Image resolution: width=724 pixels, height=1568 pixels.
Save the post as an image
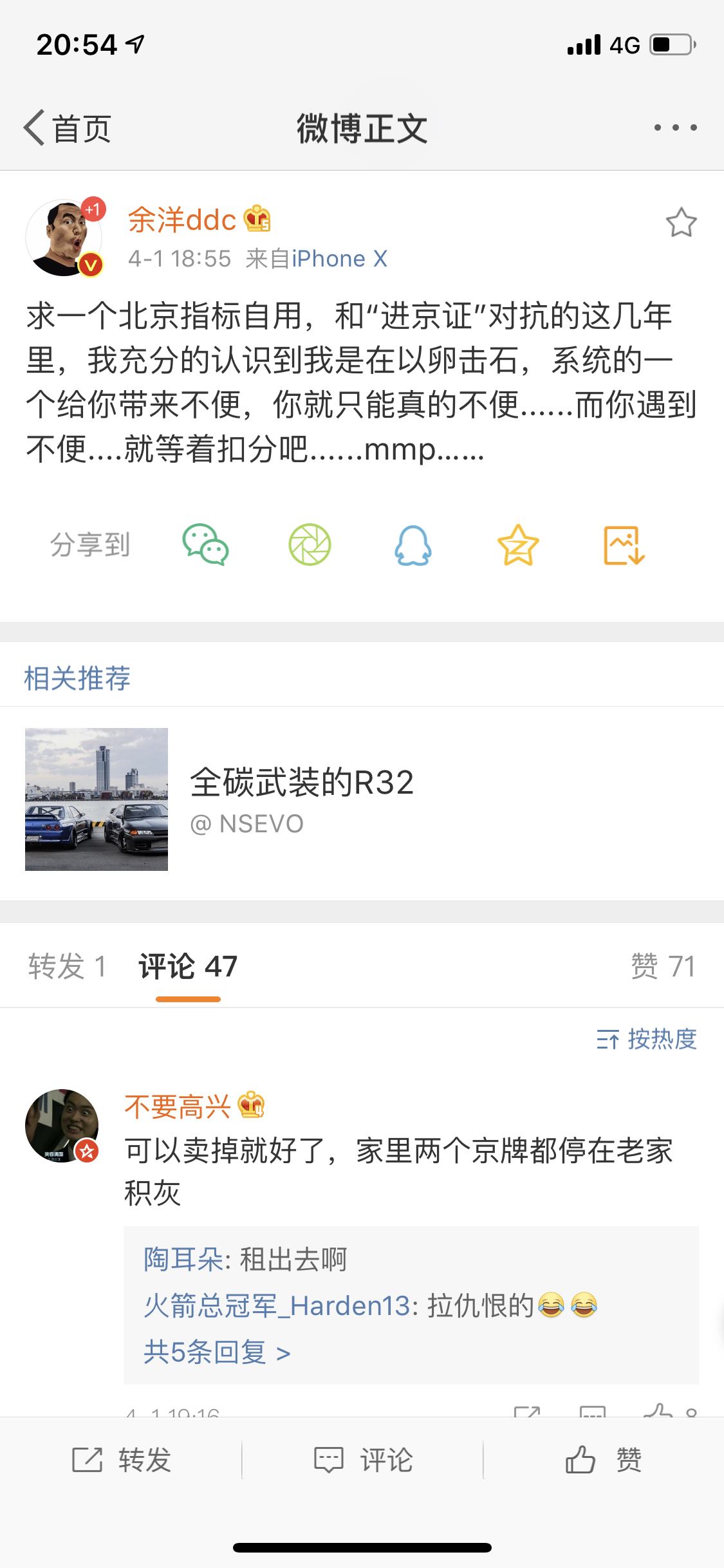tap(623, 545)
